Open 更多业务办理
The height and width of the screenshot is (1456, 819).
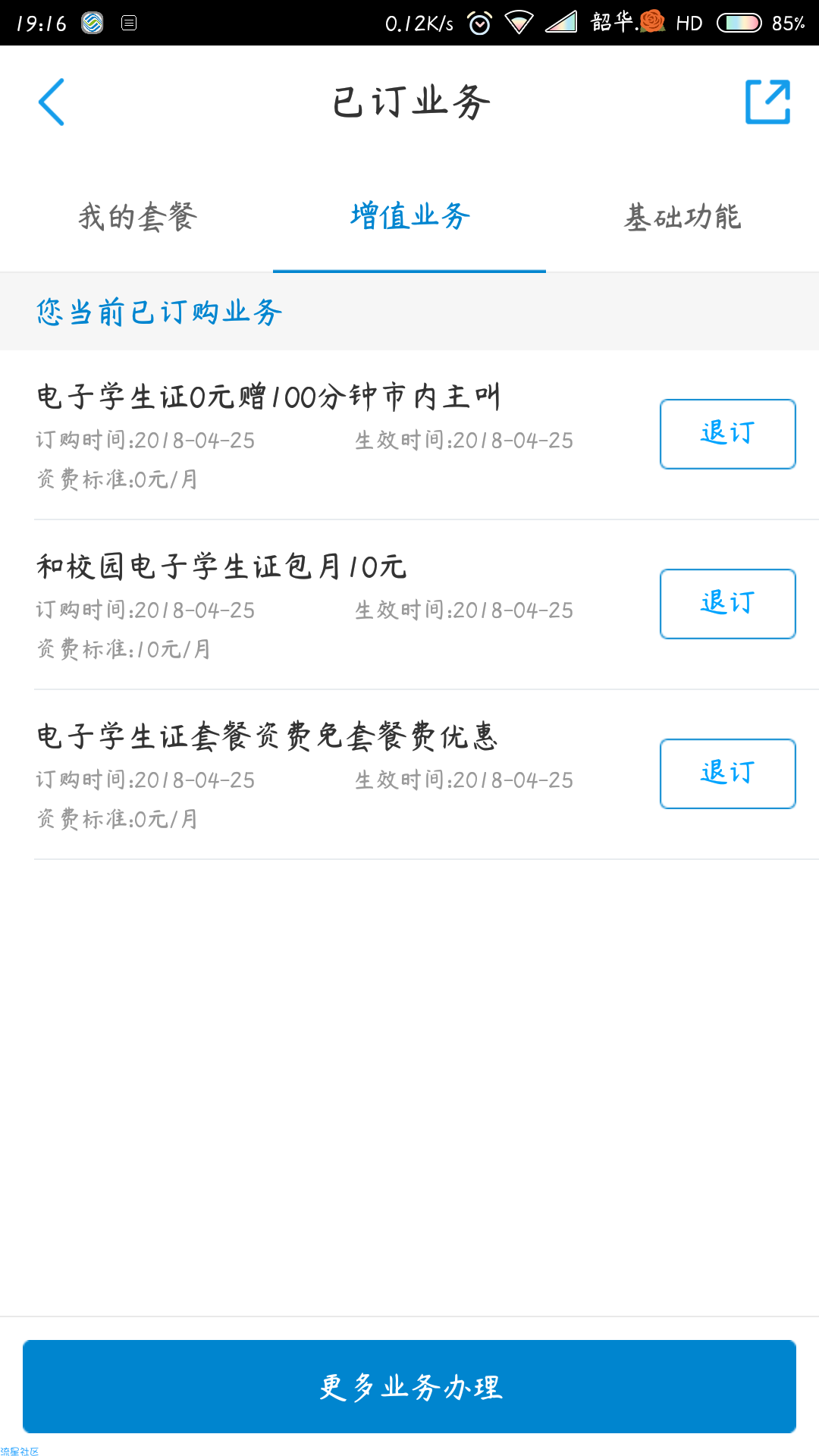coord(409,1386)
